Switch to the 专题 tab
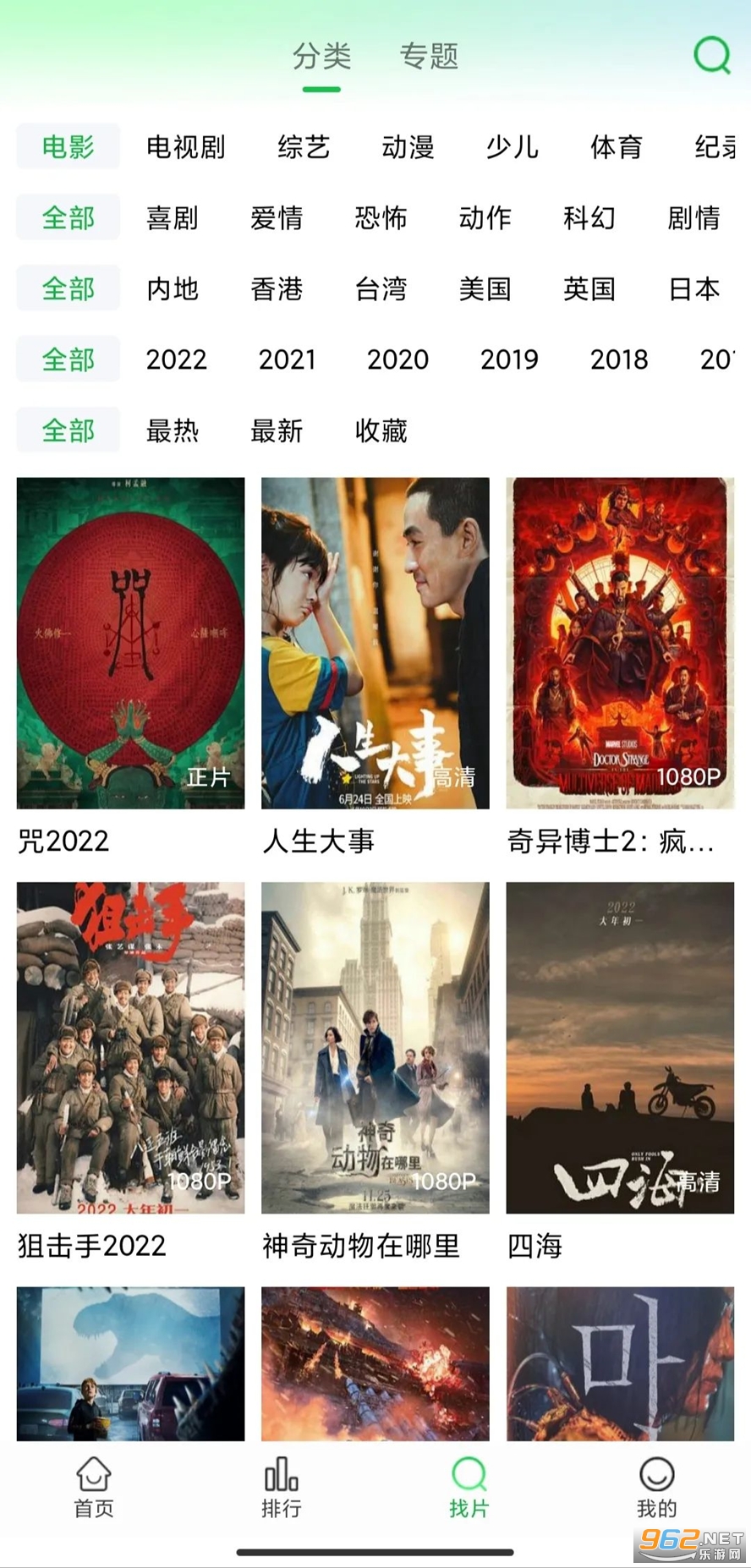Image resolution: width=751 pixels, height=1568 pixels. pyautogui.click(x=429, y=57)
